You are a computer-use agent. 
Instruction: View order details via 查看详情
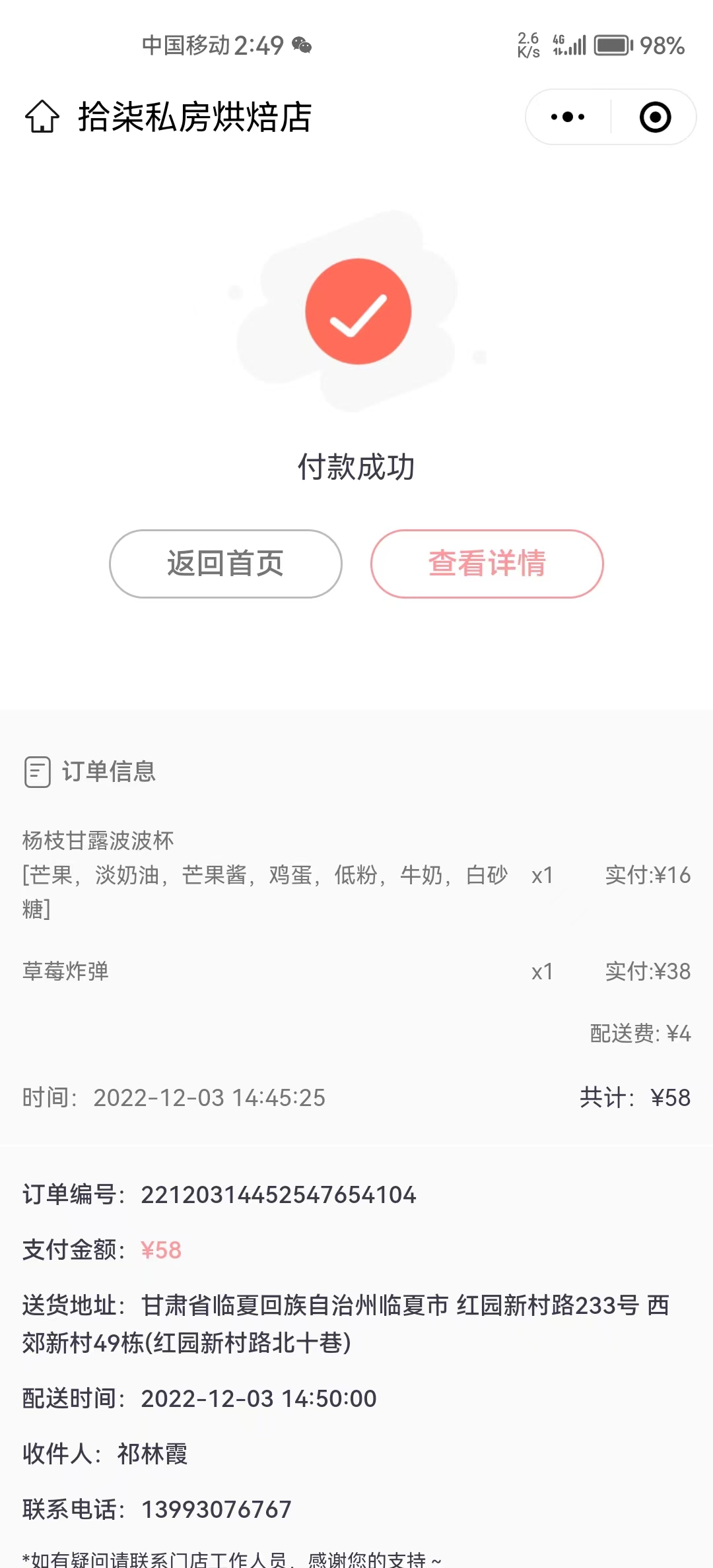(x=487, y=564)
